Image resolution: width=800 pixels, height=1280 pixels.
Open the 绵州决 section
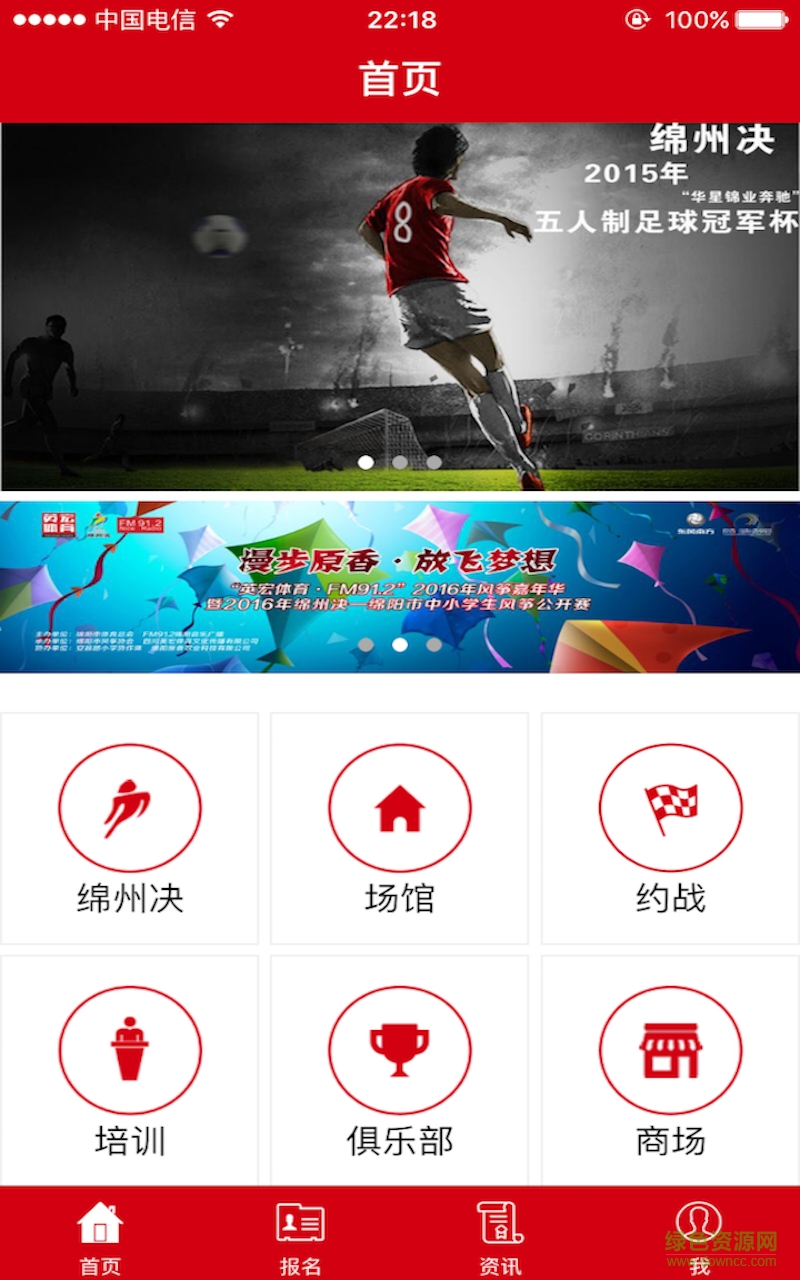(x=130, y=828)
